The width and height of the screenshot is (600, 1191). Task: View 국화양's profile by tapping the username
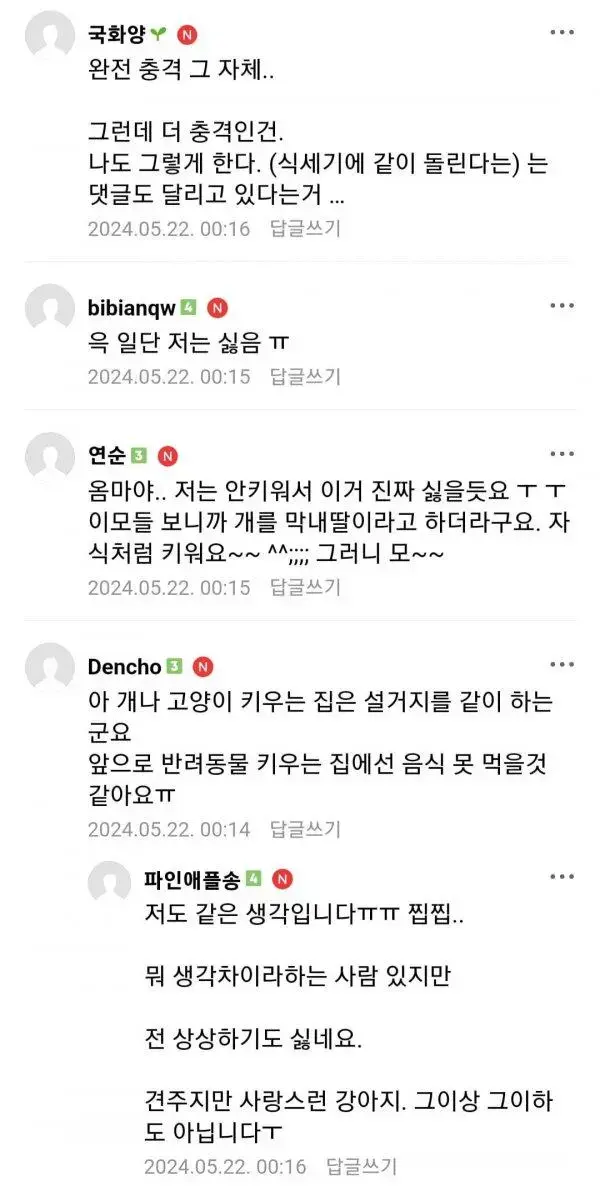pyautogui.click(x=118, y=34)
